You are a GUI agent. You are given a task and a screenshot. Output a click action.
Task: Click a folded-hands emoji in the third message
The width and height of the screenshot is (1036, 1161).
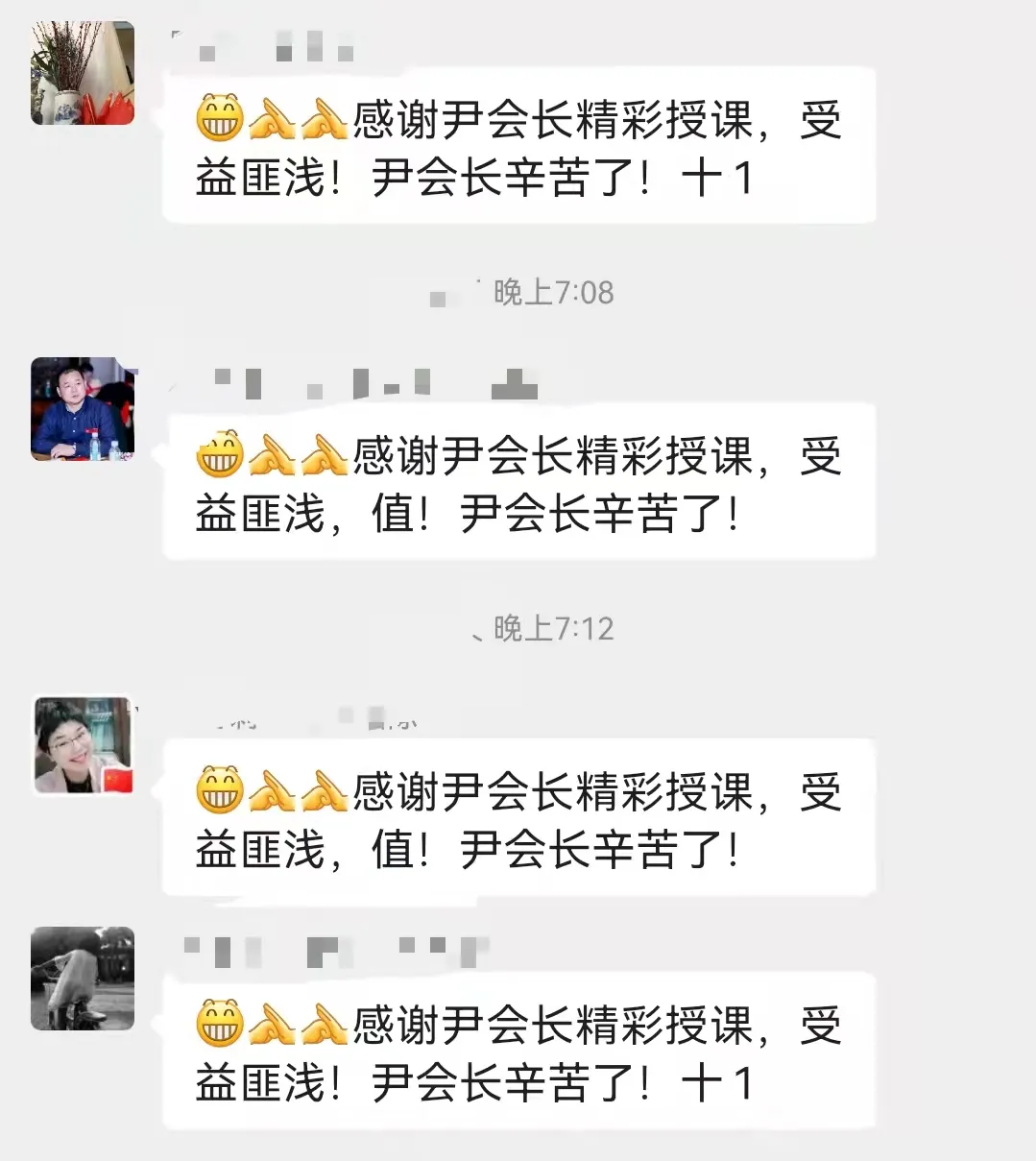(272, 792)
